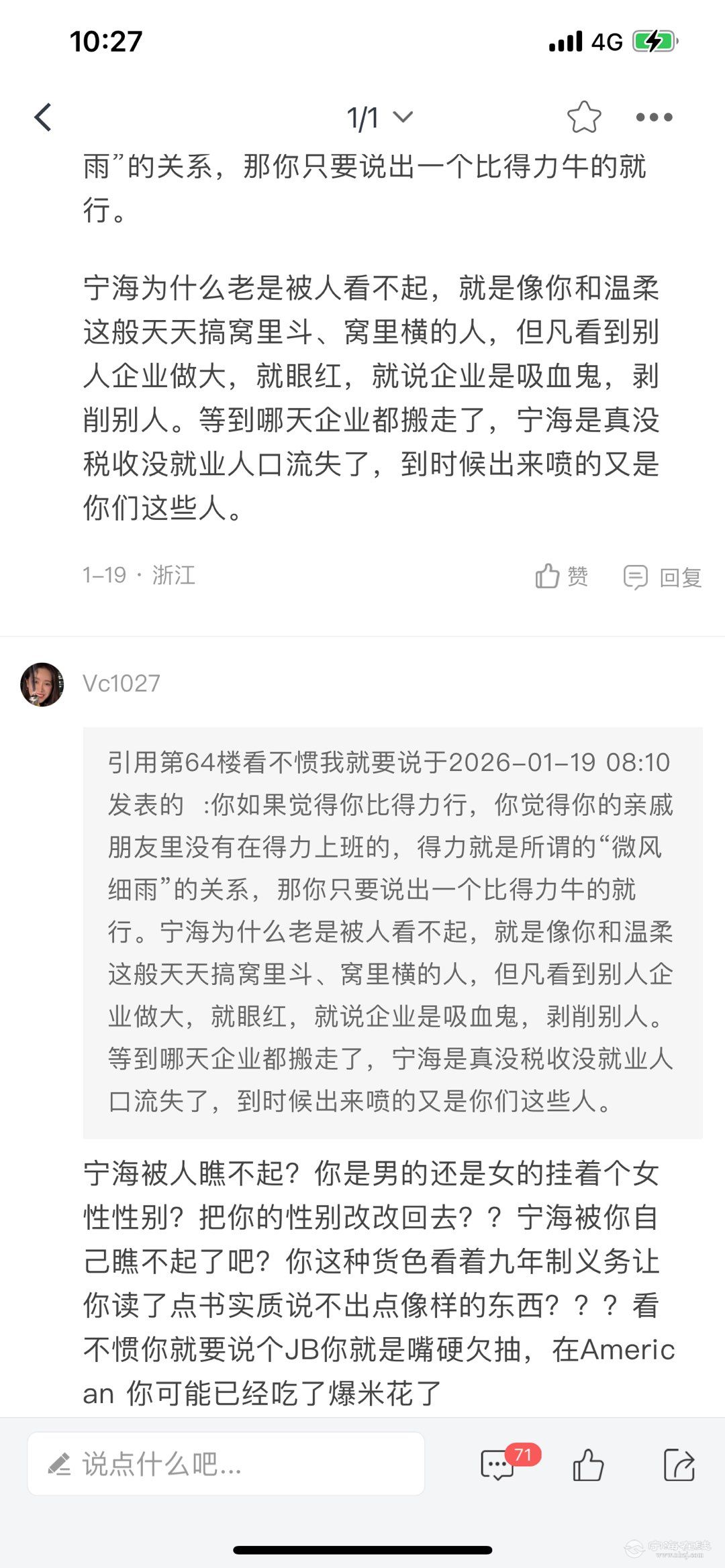Open the three-dot overflow menu
The width and height of the screenshot is (725, 1568).
point(654,117)
